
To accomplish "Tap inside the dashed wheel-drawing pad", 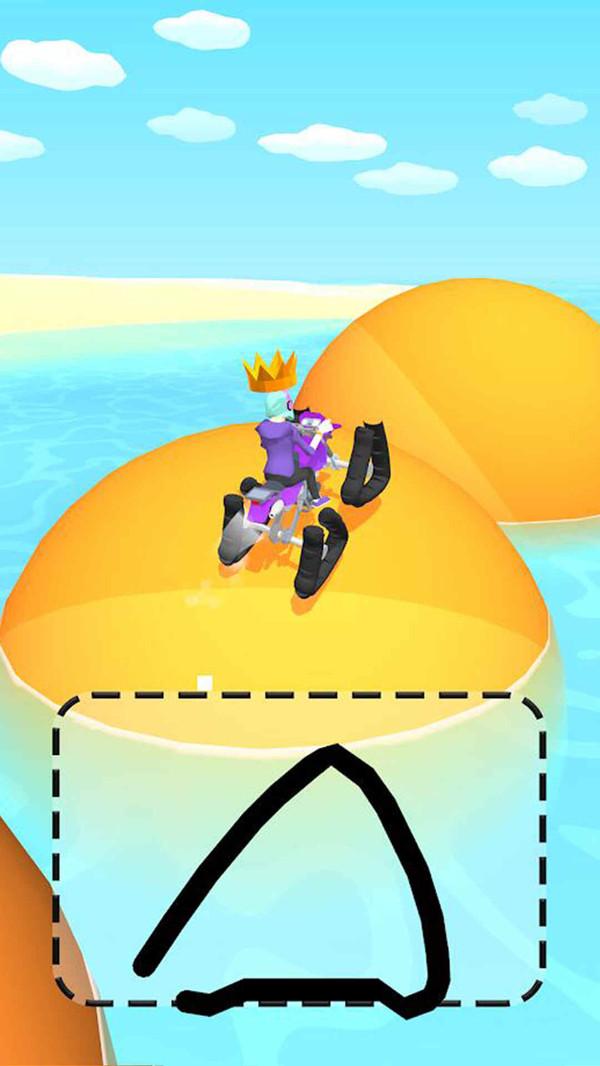I will click(300, 850).
